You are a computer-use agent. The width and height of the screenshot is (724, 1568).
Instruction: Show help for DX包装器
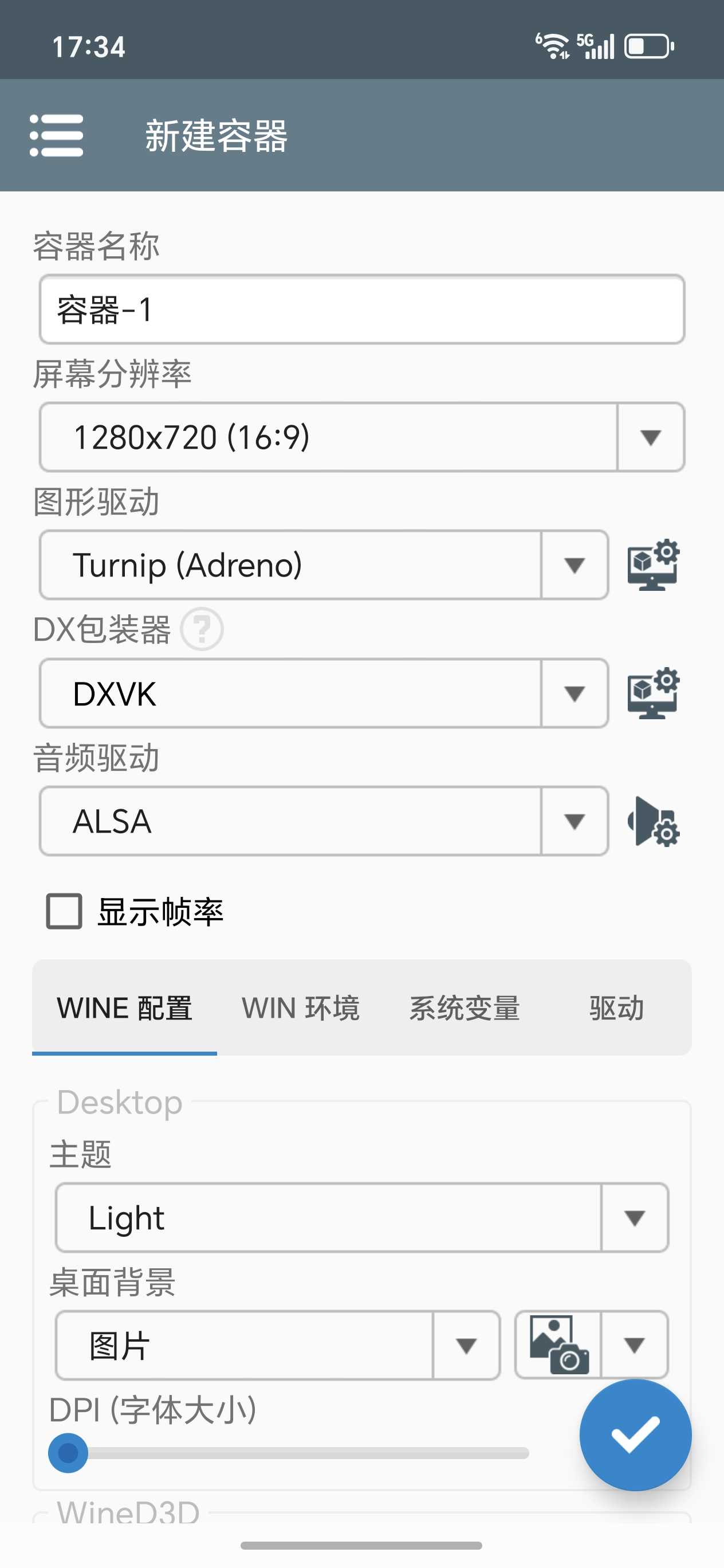pos(203,629)
